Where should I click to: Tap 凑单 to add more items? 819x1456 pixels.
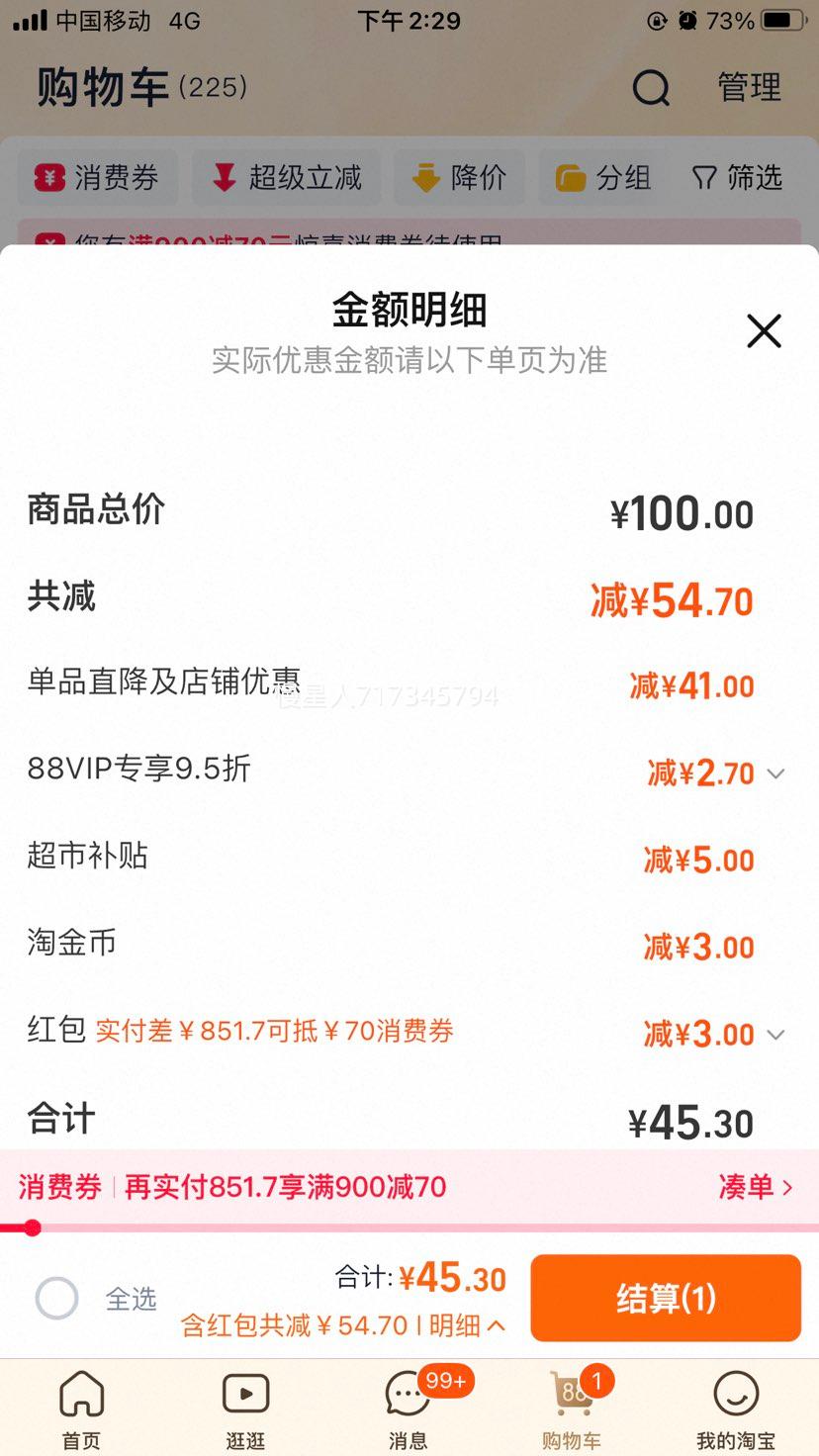[756, 1186]
